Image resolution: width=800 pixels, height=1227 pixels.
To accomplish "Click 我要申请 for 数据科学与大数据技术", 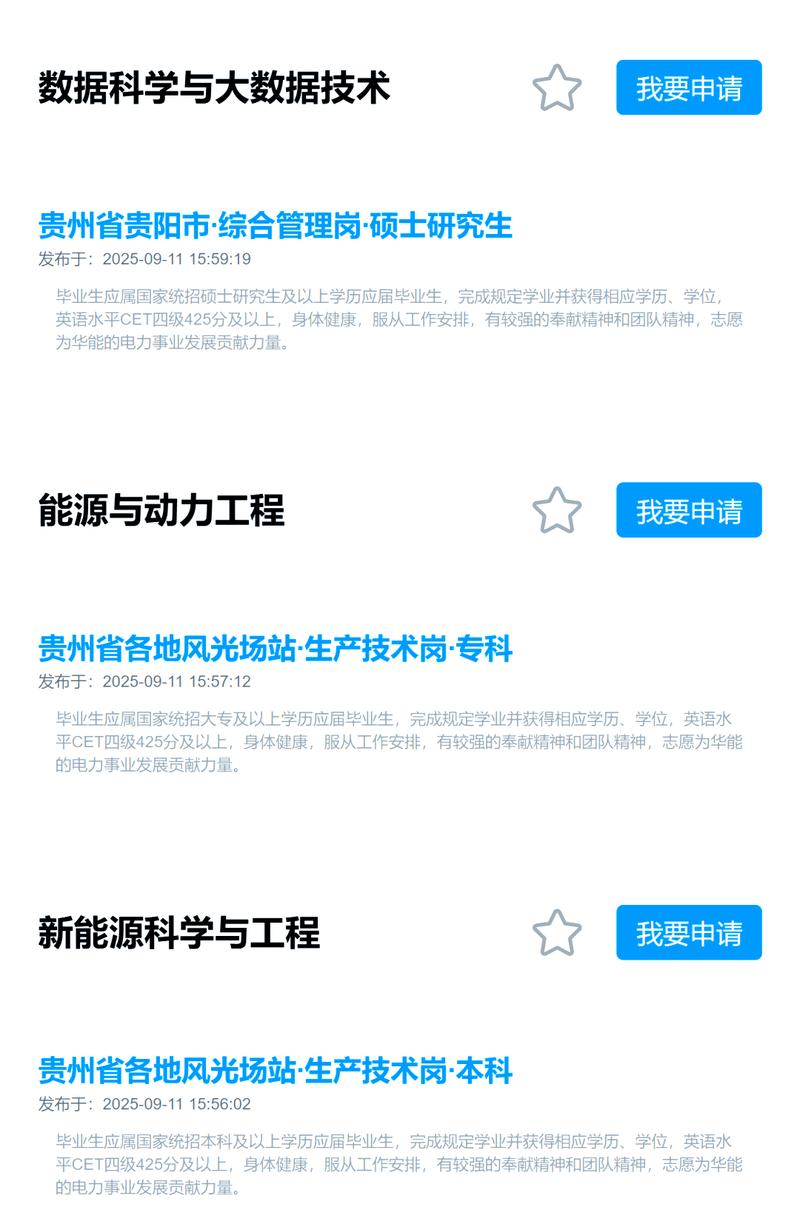I will click(x=690, y=89).
